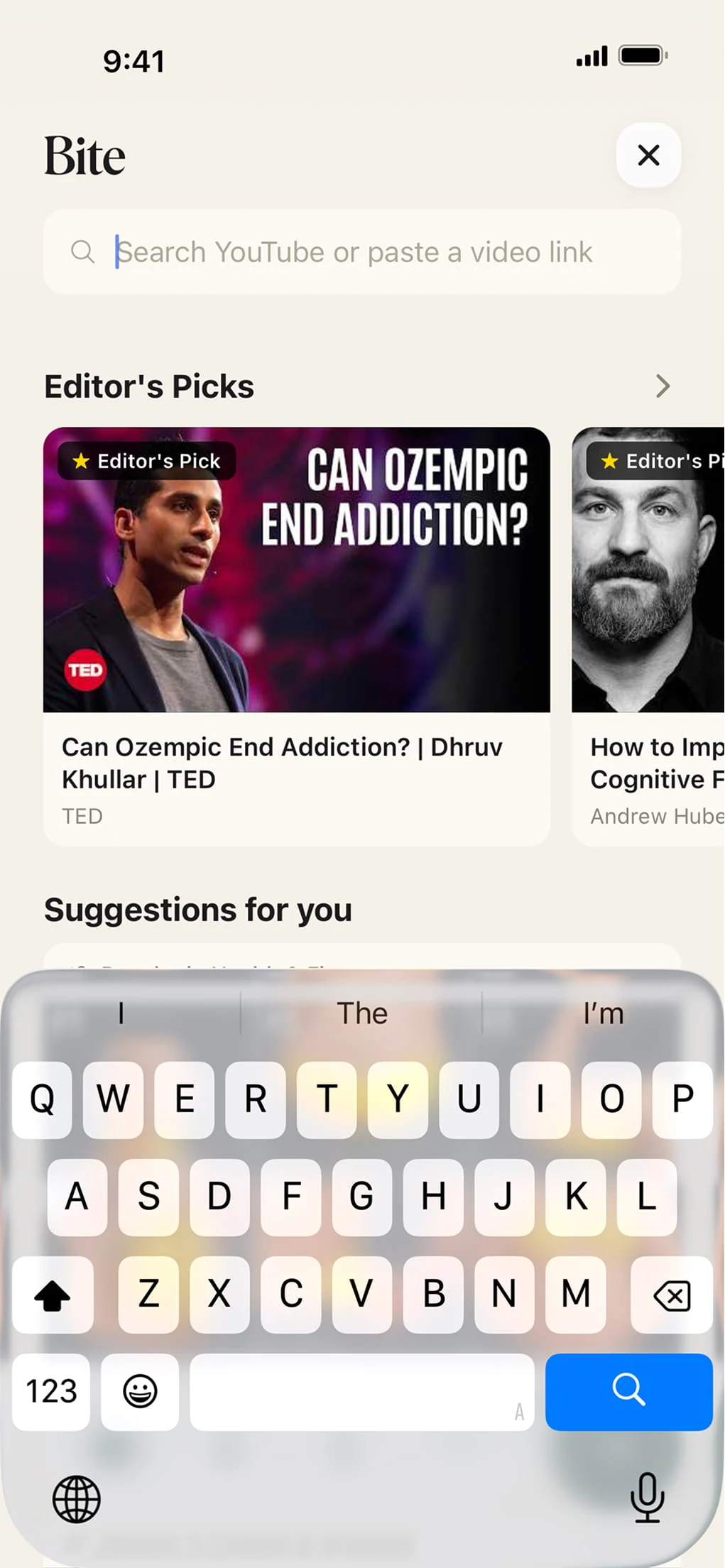The height and width of the screenshot is (1568, 725).
Task: Open the Andrew Huberman video card
Action: pos(648,636)
